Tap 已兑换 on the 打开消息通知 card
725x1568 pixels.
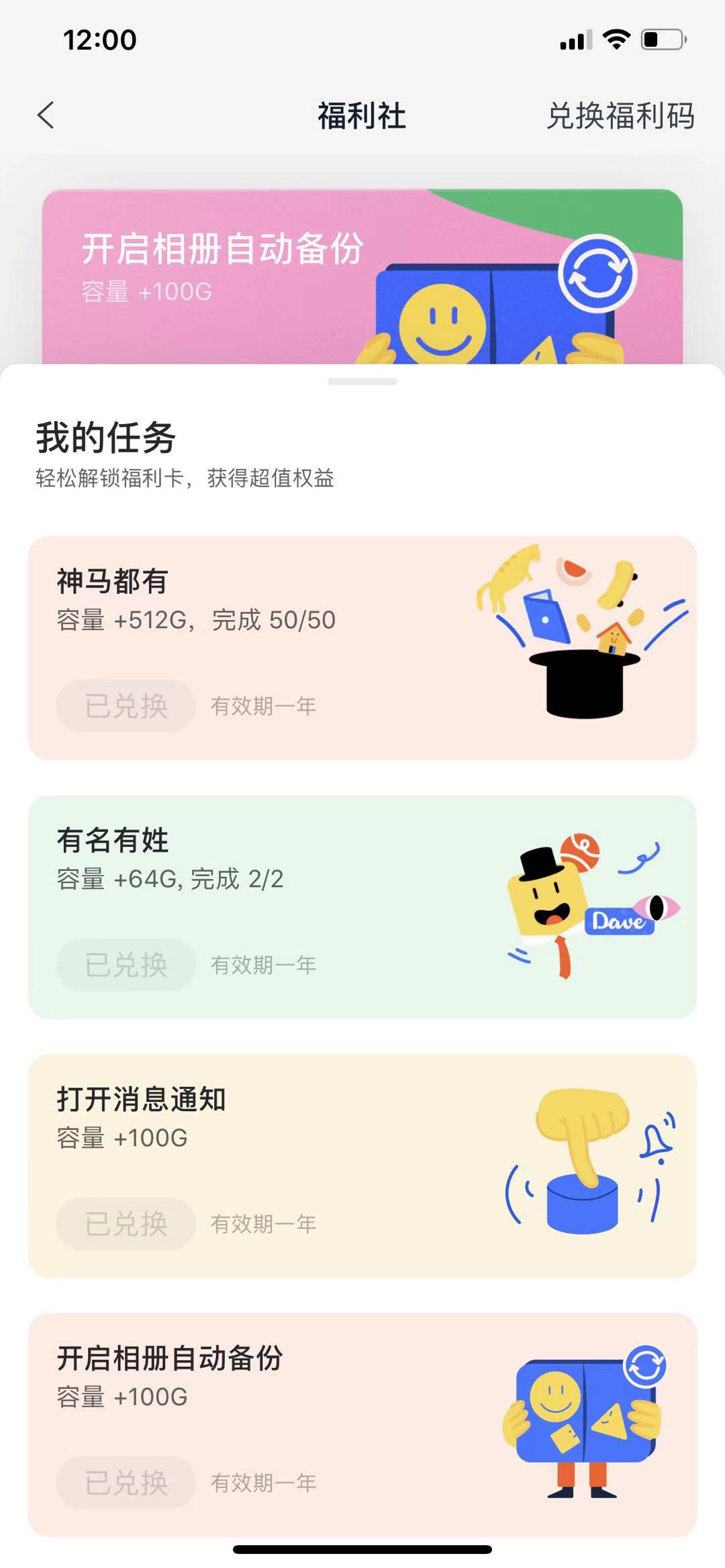pos(125,1223)
